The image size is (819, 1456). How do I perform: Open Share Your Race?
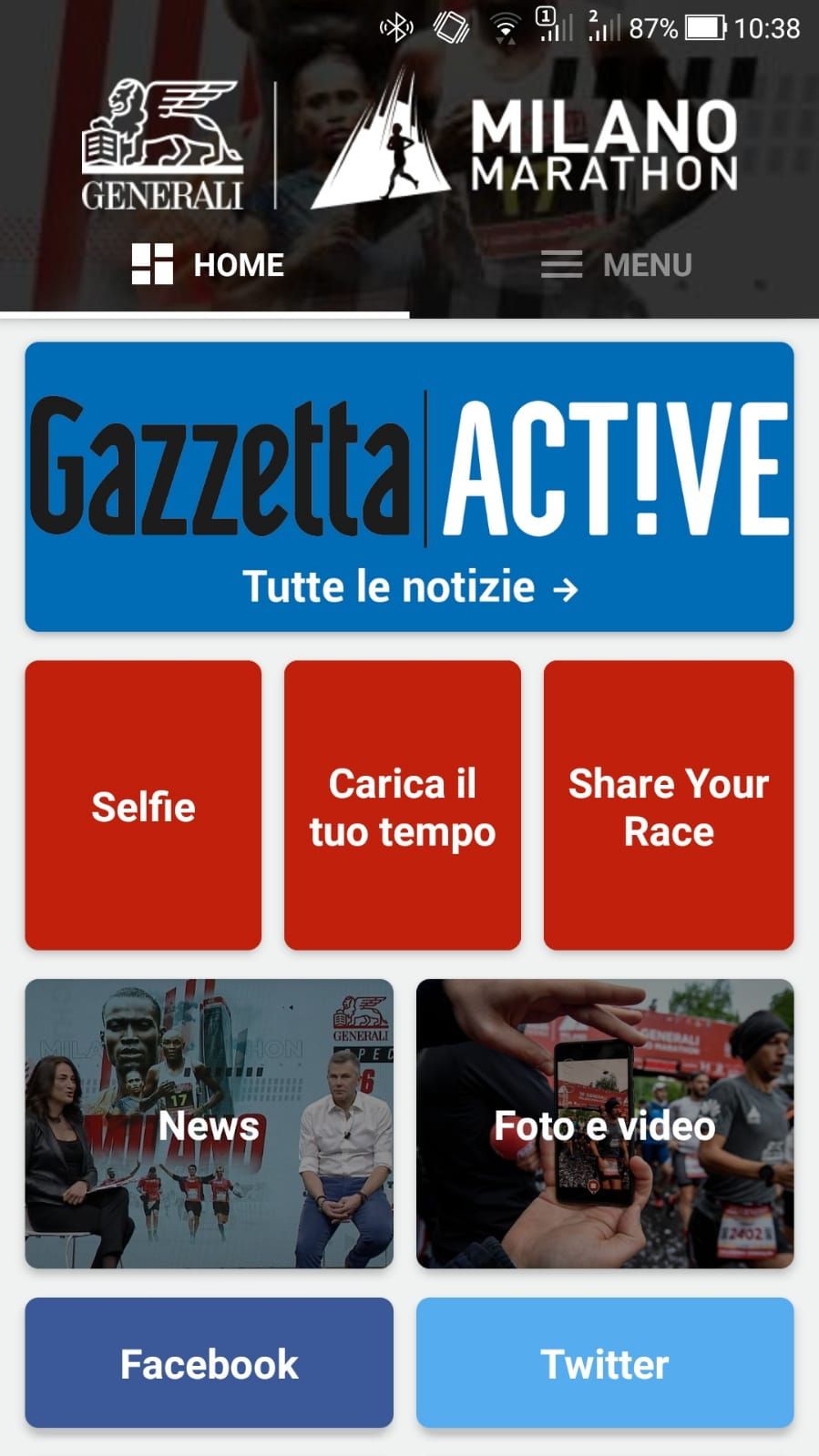[x=668, y=806]
